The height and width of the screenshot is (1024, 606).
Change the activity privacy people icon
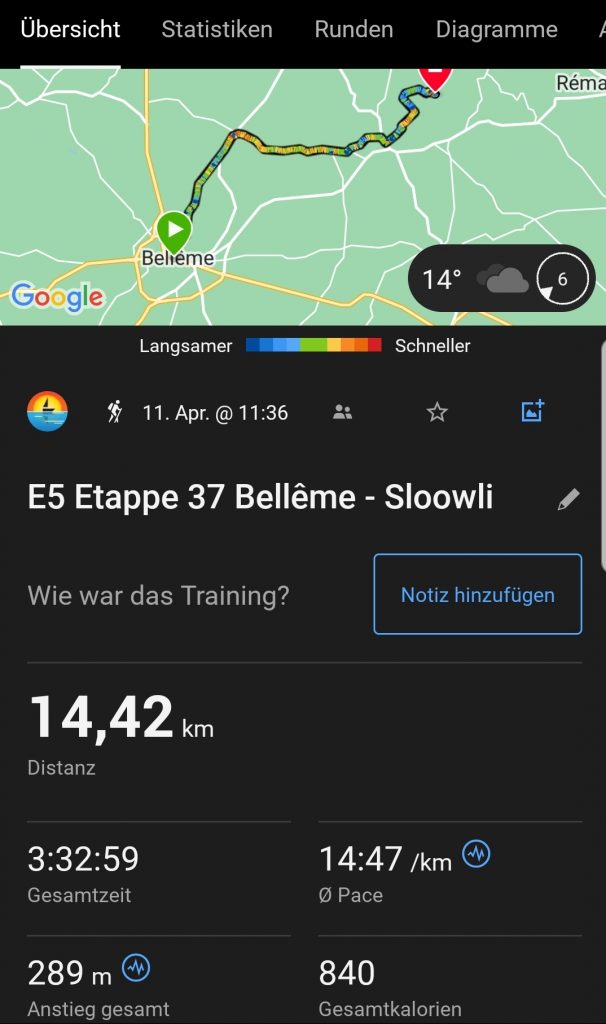[x=343, y=412]
